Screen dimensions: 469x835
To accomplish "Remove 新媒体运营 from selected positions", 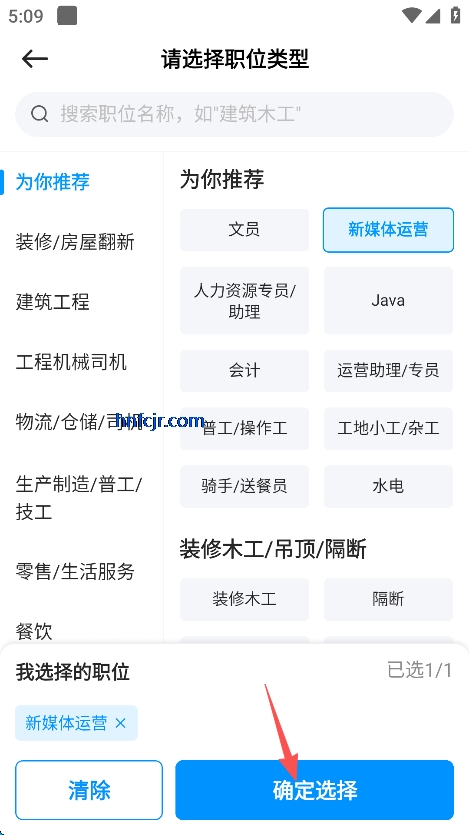I will pos(121,723).
